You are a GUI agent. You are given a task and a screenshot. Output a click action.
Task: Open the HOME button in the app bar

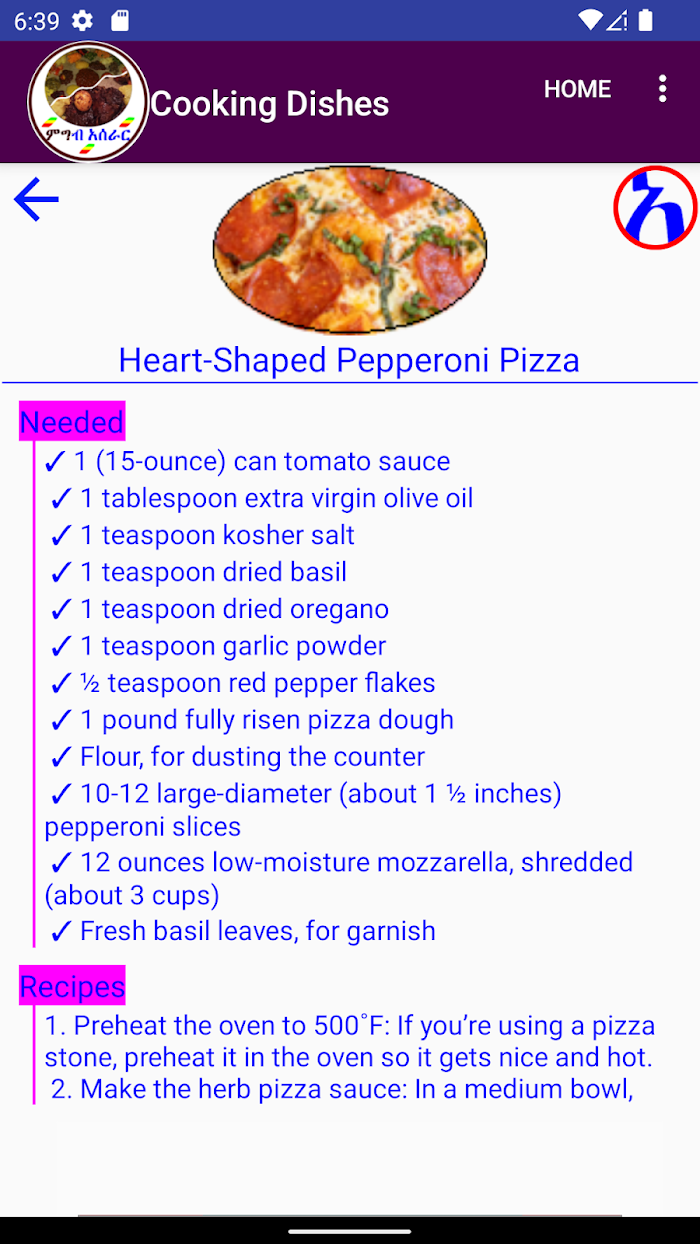coord(577,89)
